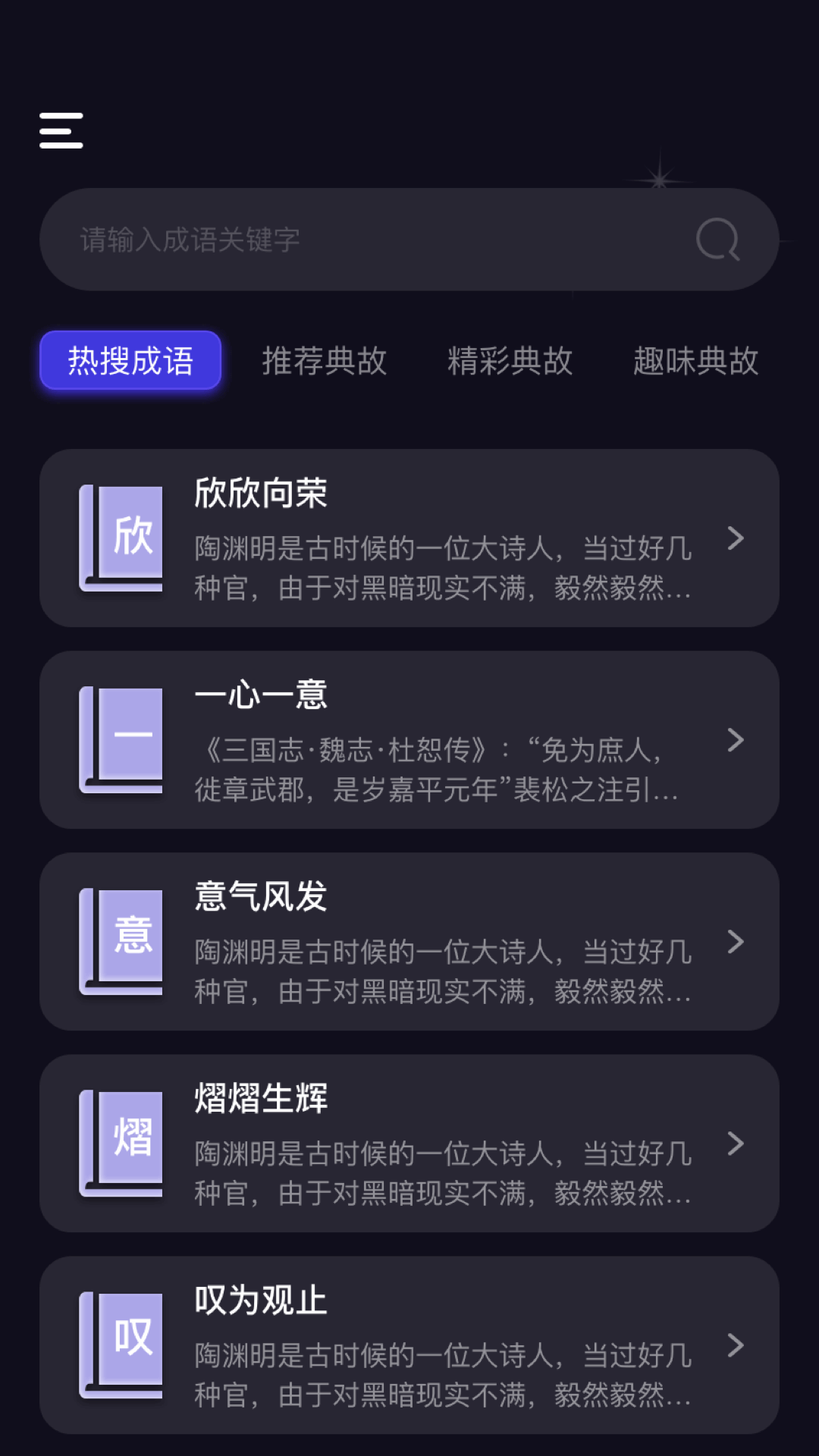Screen dimensions: 819x1456
Task: Open details arrow for 欣欣向荣
Action: (734, 538)
